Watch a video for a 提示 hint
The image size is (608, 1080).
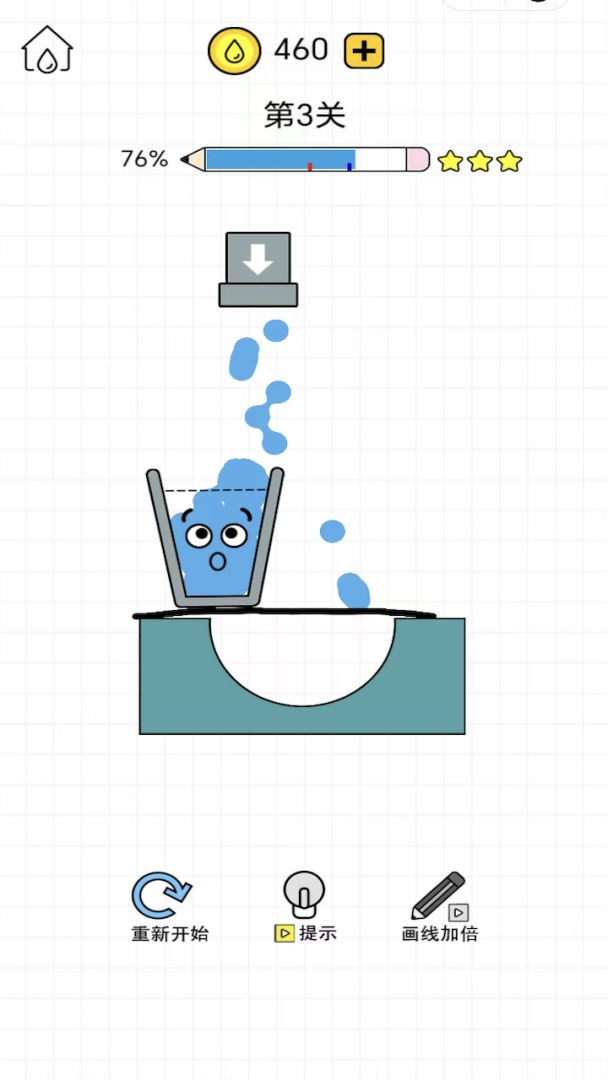click(305, 905)
